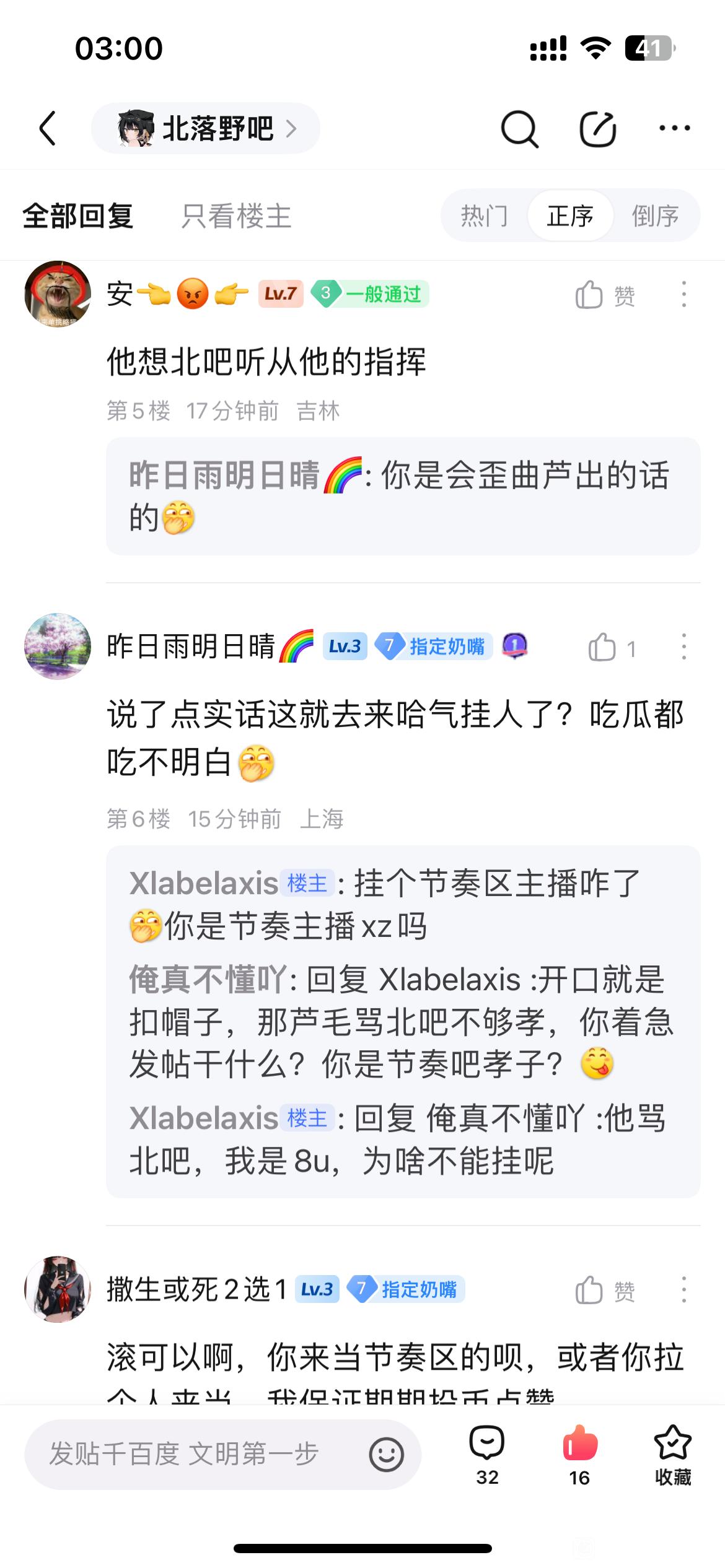Show only 只看楼主 replies

(236, 216)
